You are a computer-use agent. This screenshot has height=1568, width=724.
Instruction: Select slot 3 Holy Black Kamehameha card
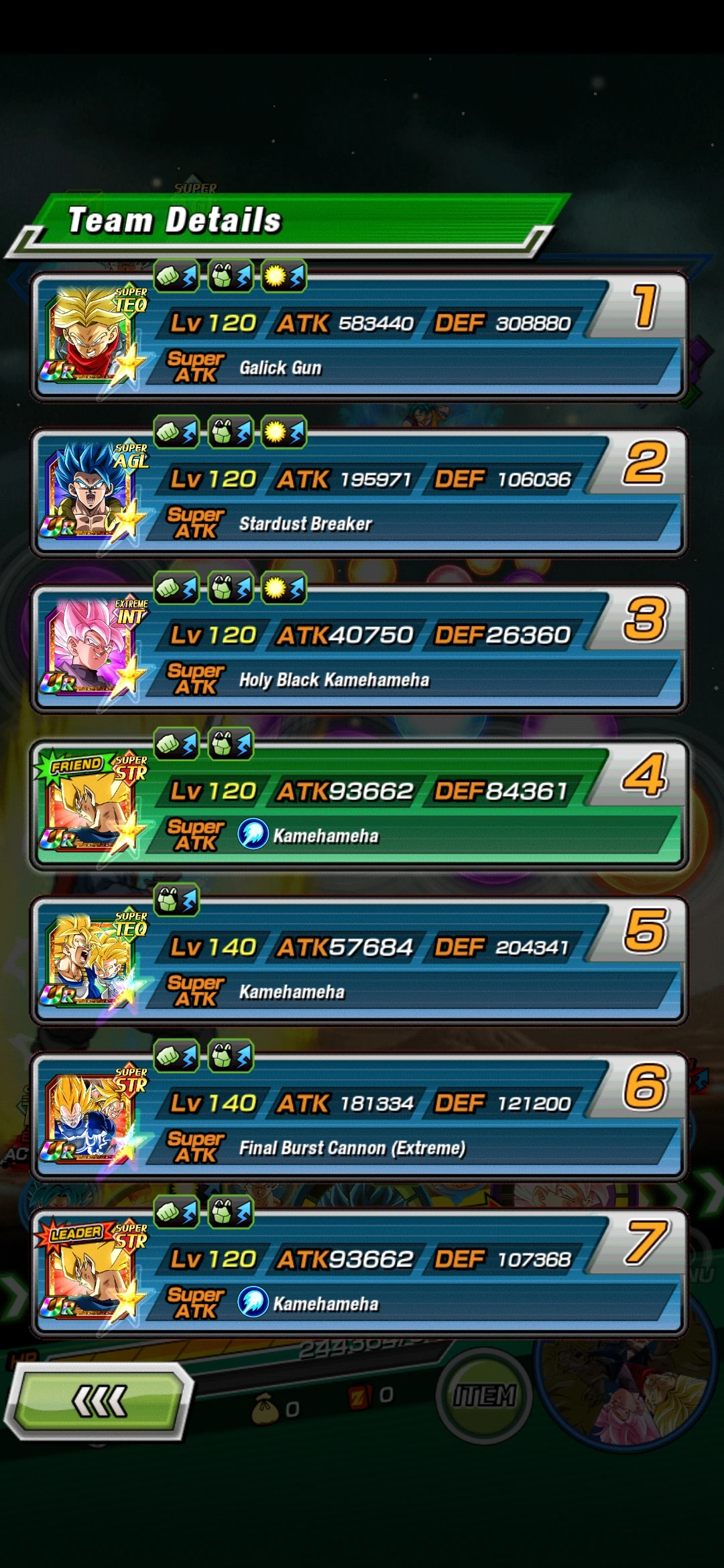359,650
